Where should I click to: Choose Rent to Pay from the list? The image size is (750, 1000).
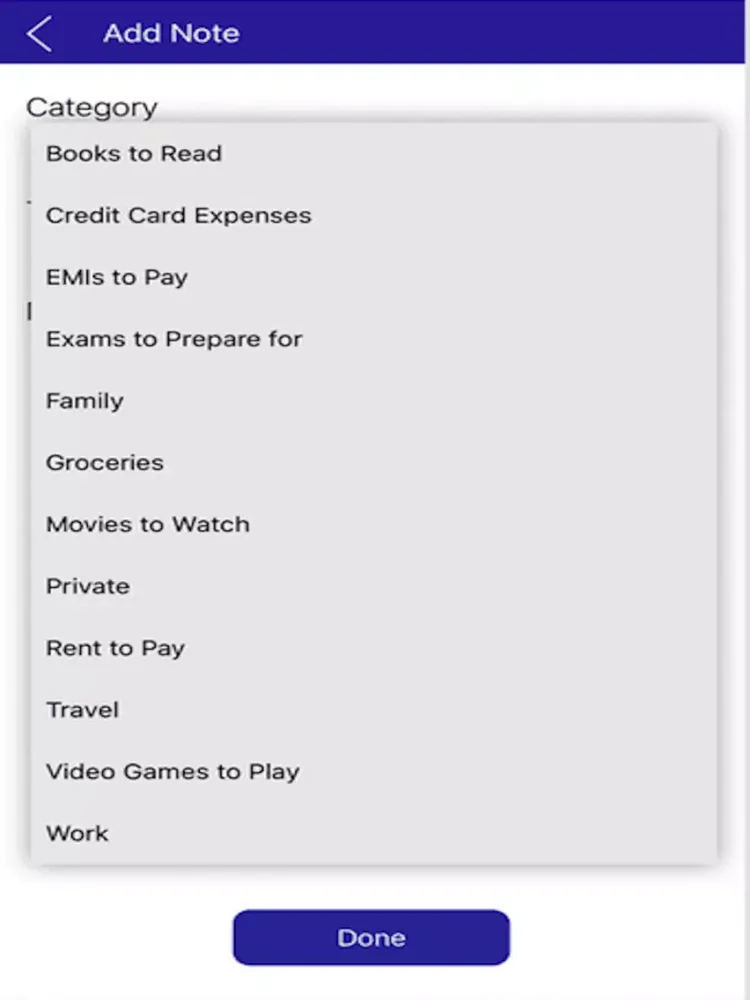(115, 648)
